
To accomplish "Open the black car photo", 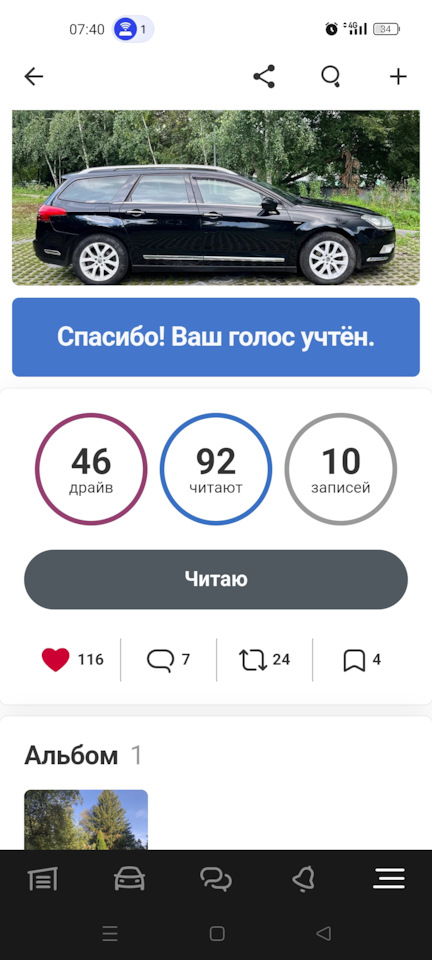I will [216, 198].
